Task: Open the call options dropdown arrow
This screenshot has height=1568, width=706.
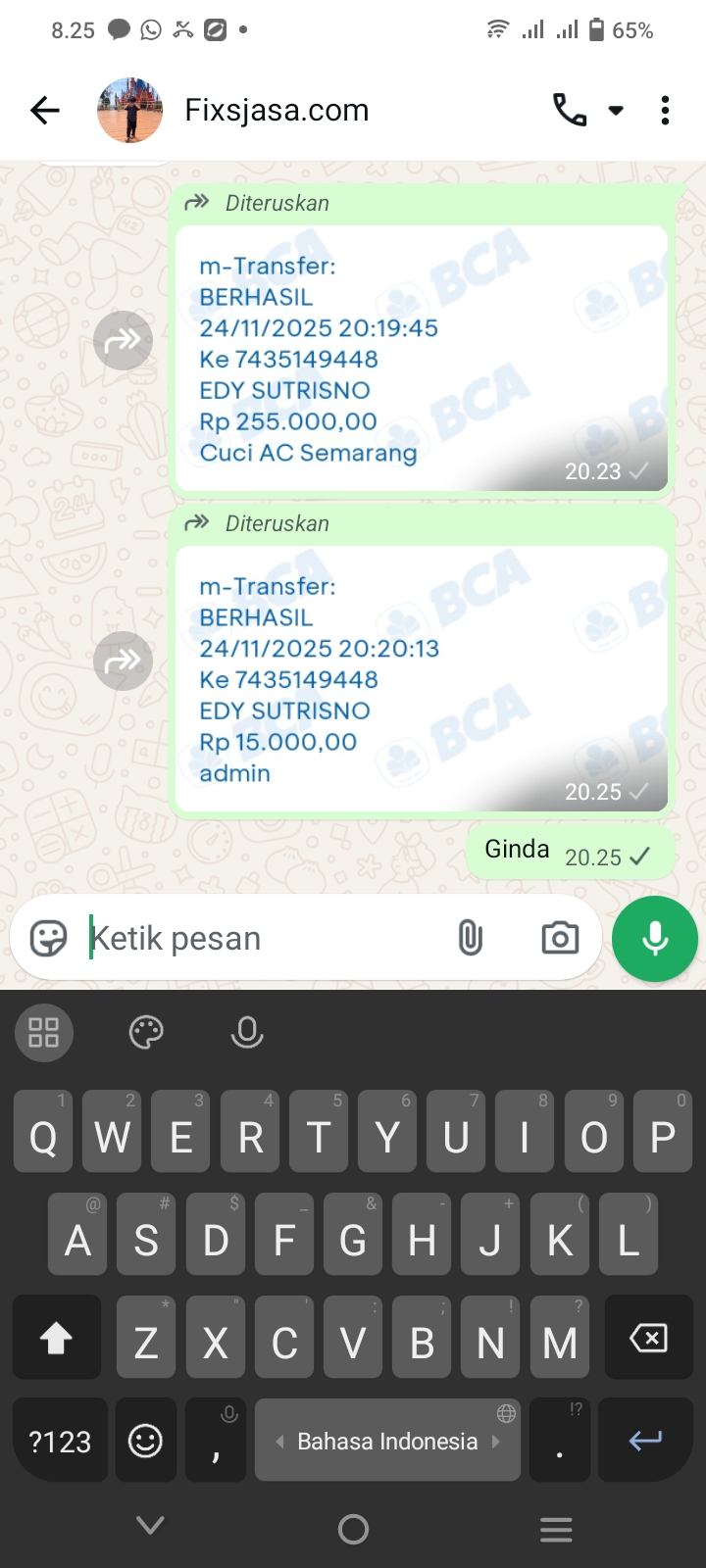Action: point(616,111)
